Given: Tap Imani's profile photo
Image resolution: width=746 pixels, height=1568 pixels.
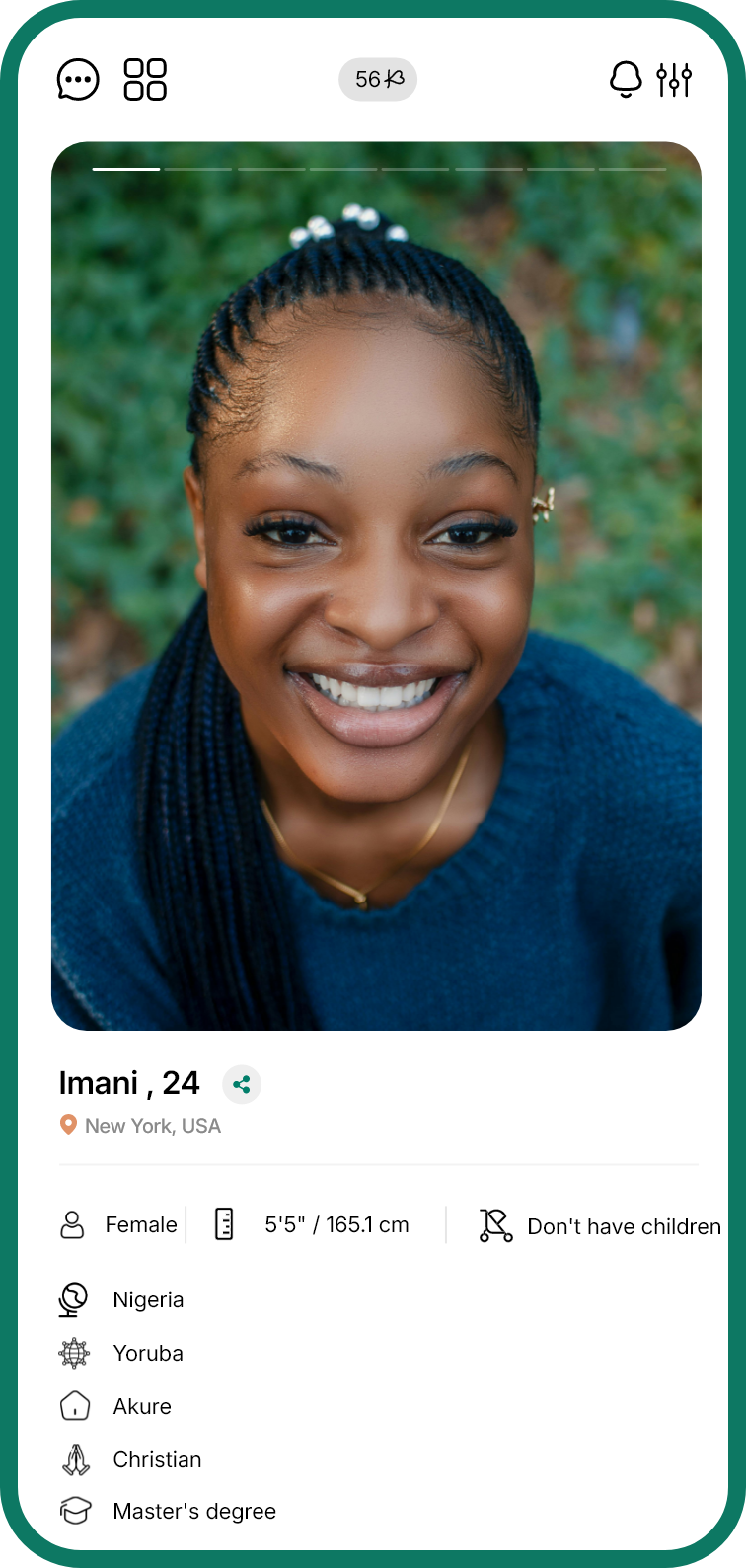Looking at the screenshot, I should pyautogui.click(x=376, y=586).
